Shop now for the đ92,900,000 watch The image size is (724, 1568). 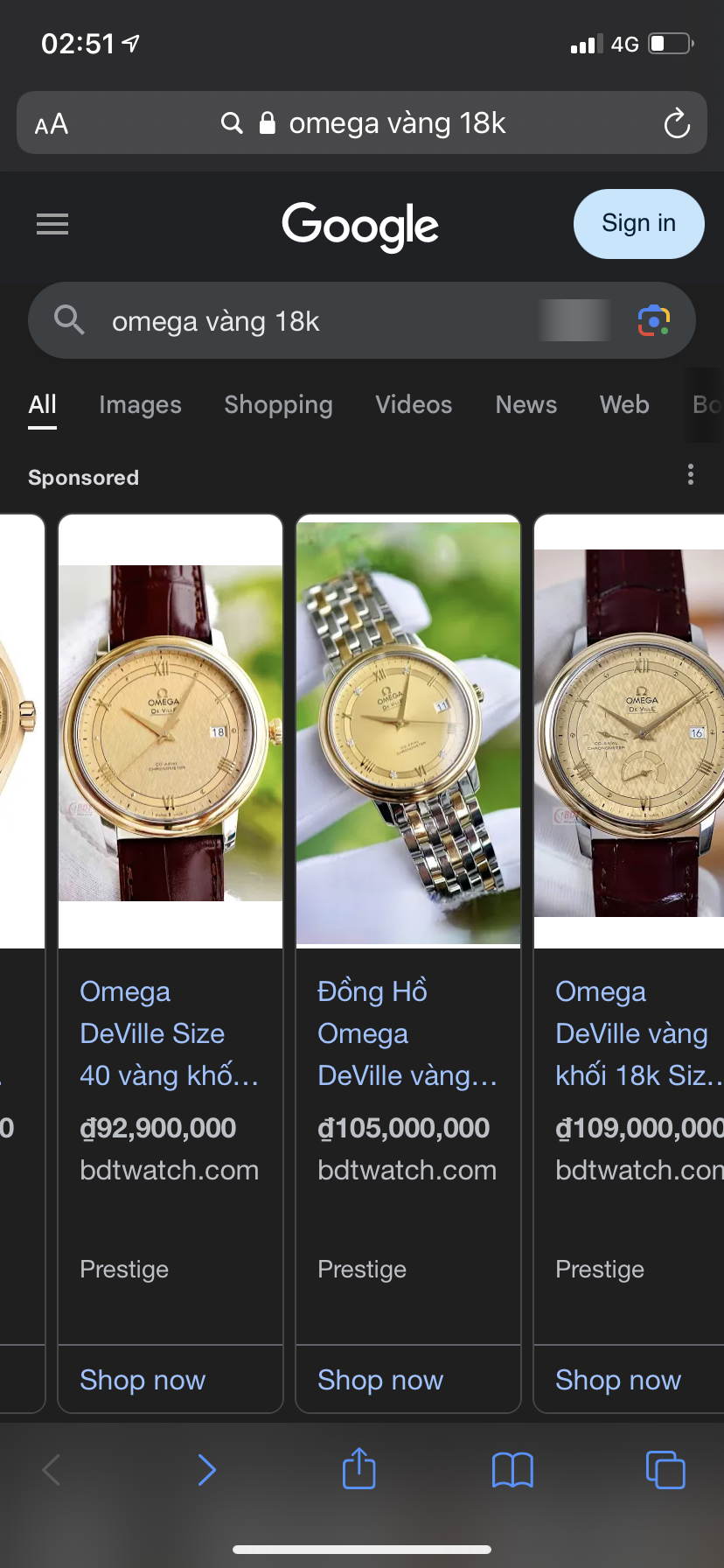(x=143, y=1380)
